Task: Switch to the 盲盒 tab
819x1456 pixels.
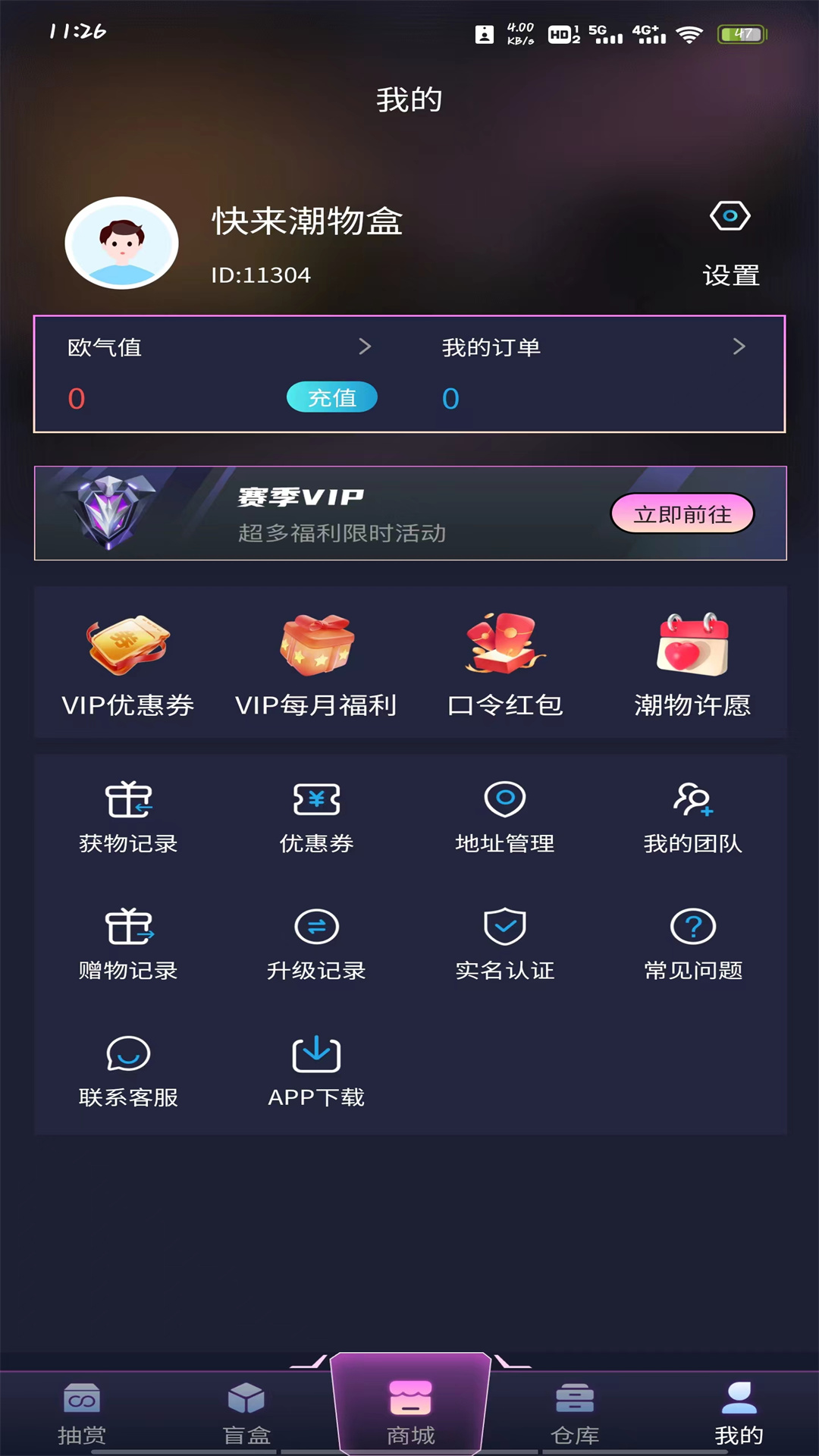Action: [x=246, y=1412]
